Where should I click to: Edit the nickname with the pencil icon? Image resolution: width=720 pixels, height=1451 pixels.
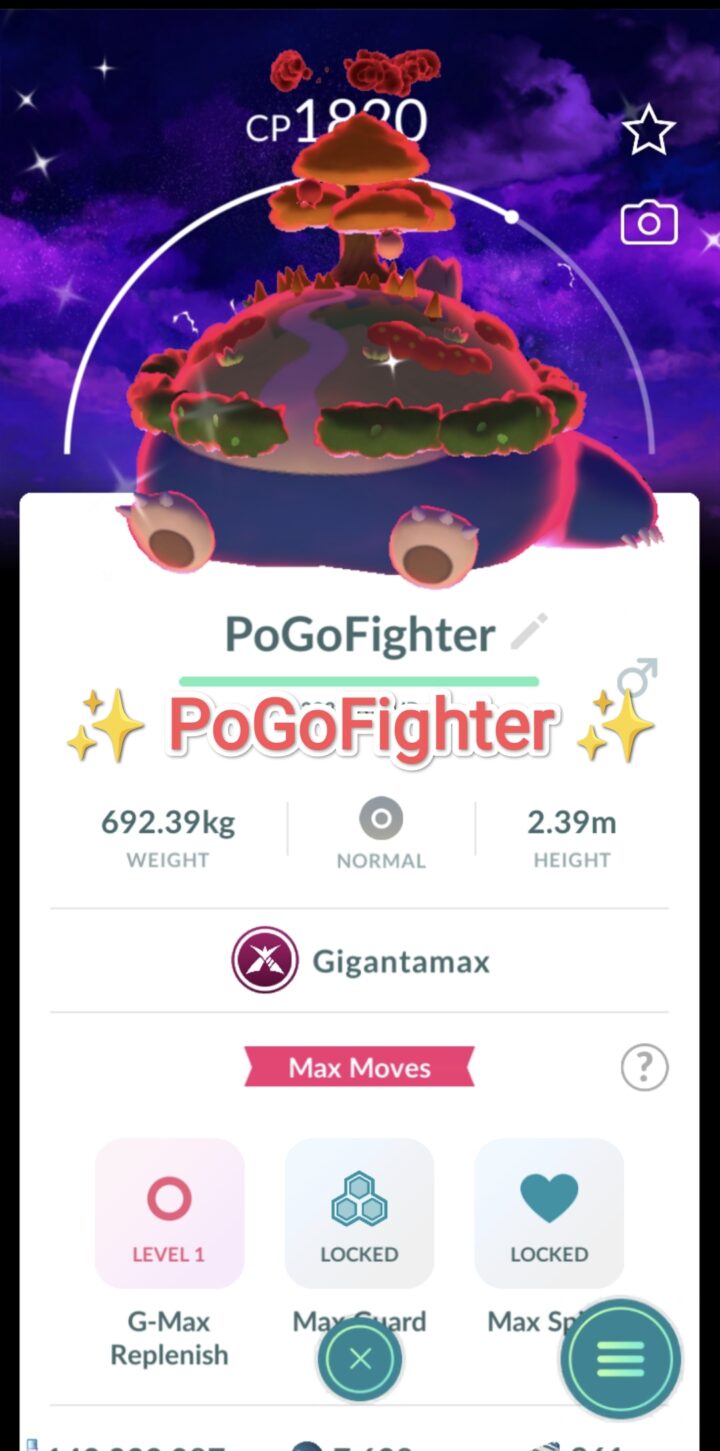tap(528, 632)
